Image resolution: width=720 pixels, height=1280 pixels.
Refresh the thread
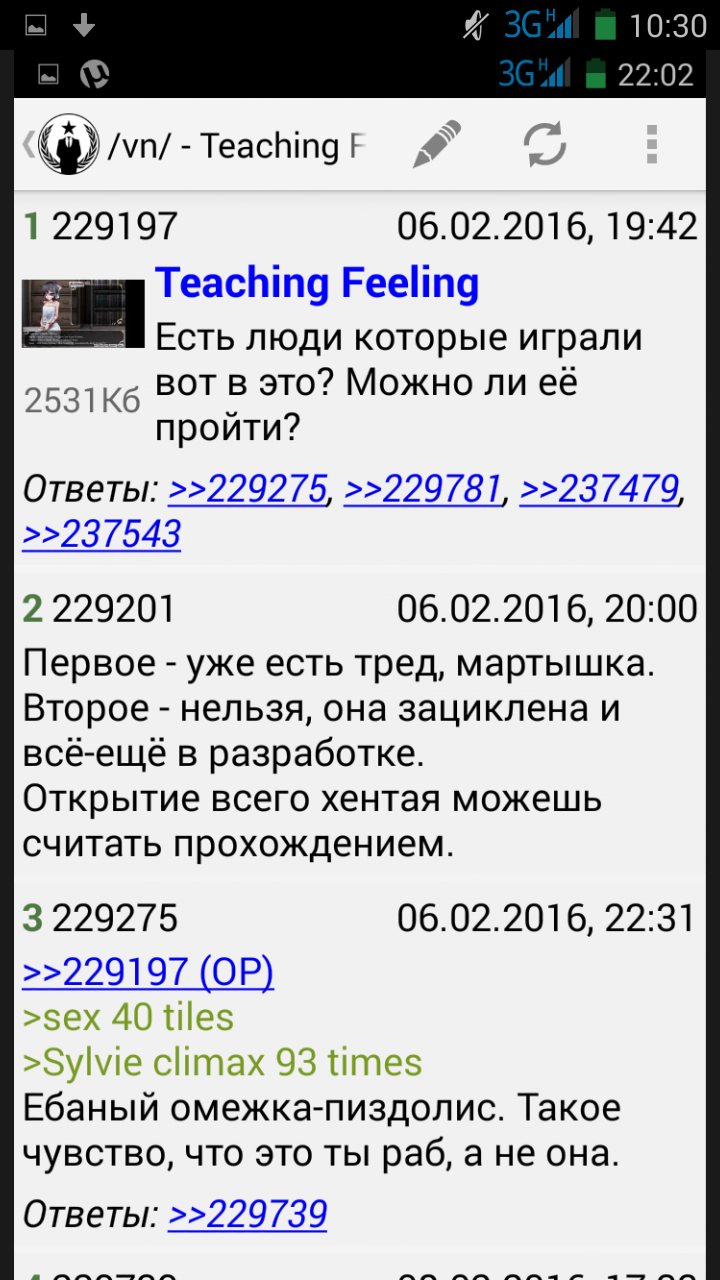click(x=545, y=146)
